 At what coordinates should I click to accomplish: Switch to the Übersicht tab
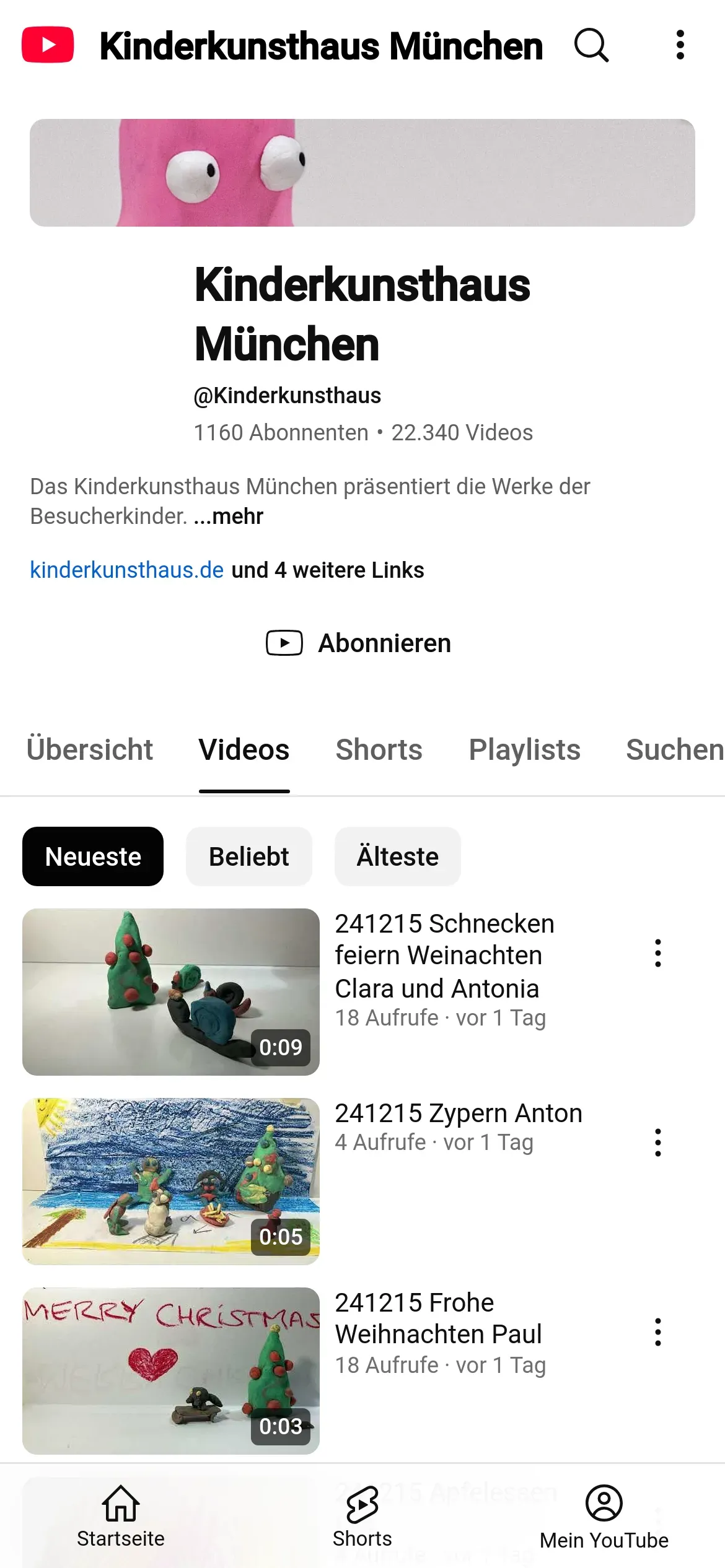(90, 749)
